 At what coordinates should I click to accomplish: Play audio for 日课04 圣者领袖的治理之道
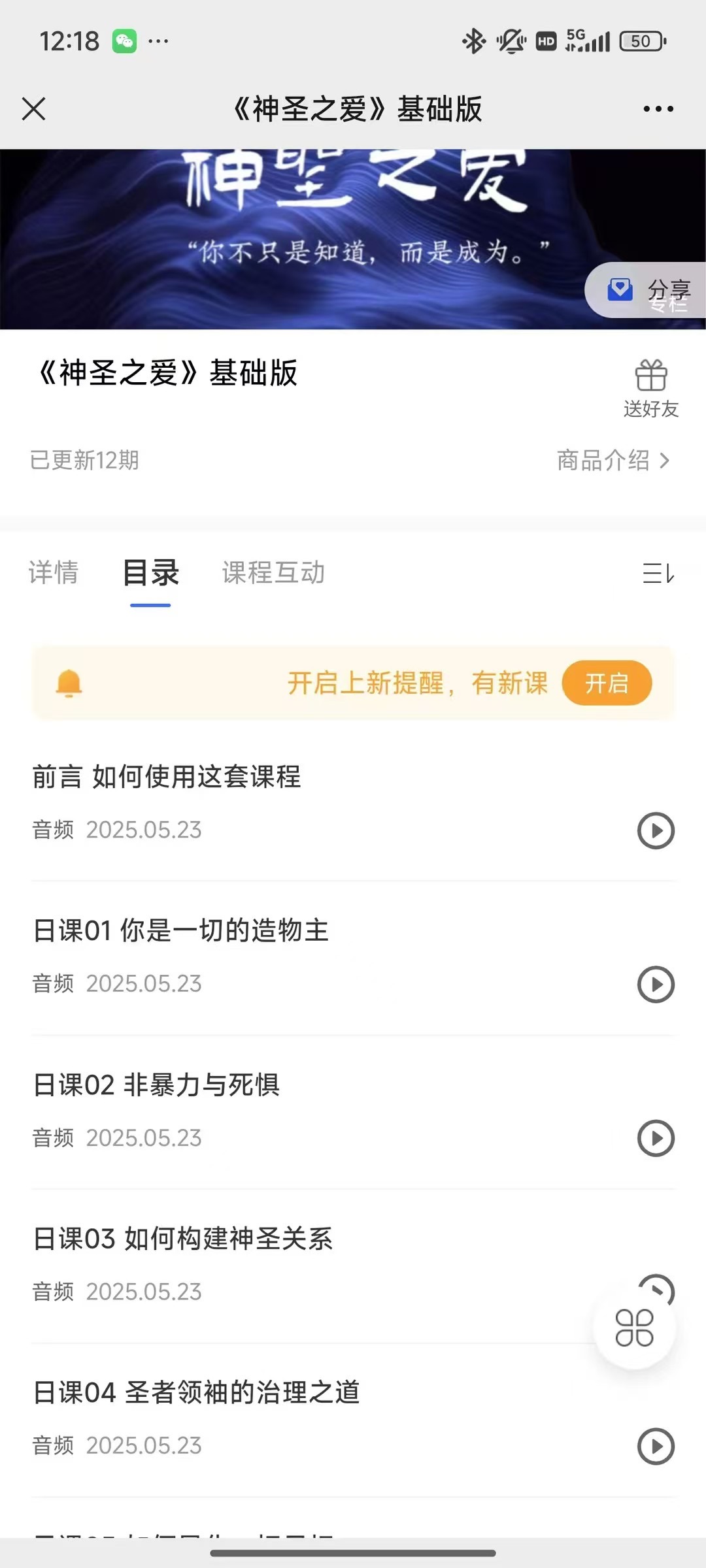click(656, 1446)
